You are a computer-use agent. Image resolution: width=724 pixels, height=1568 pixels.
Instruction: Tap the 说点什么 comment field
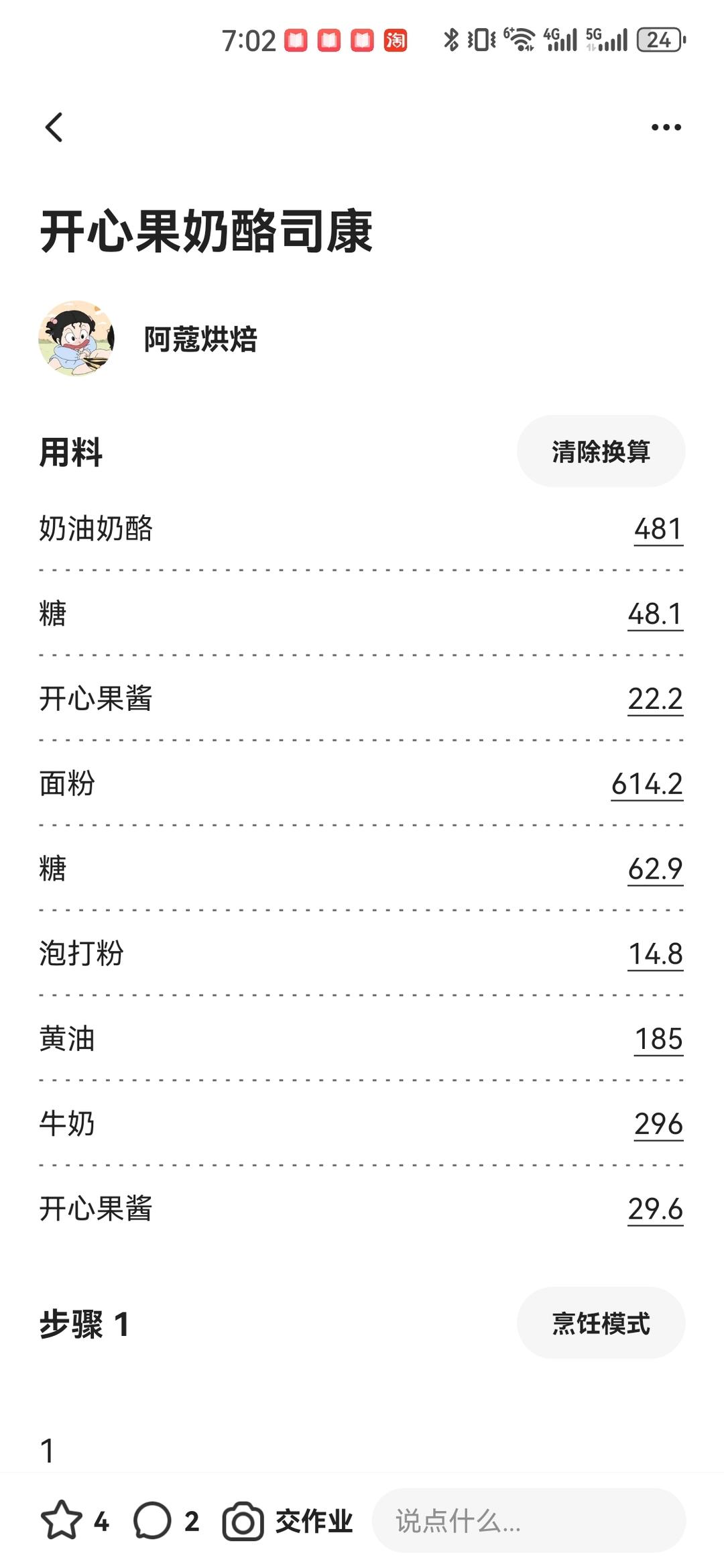pos(529,1520)
